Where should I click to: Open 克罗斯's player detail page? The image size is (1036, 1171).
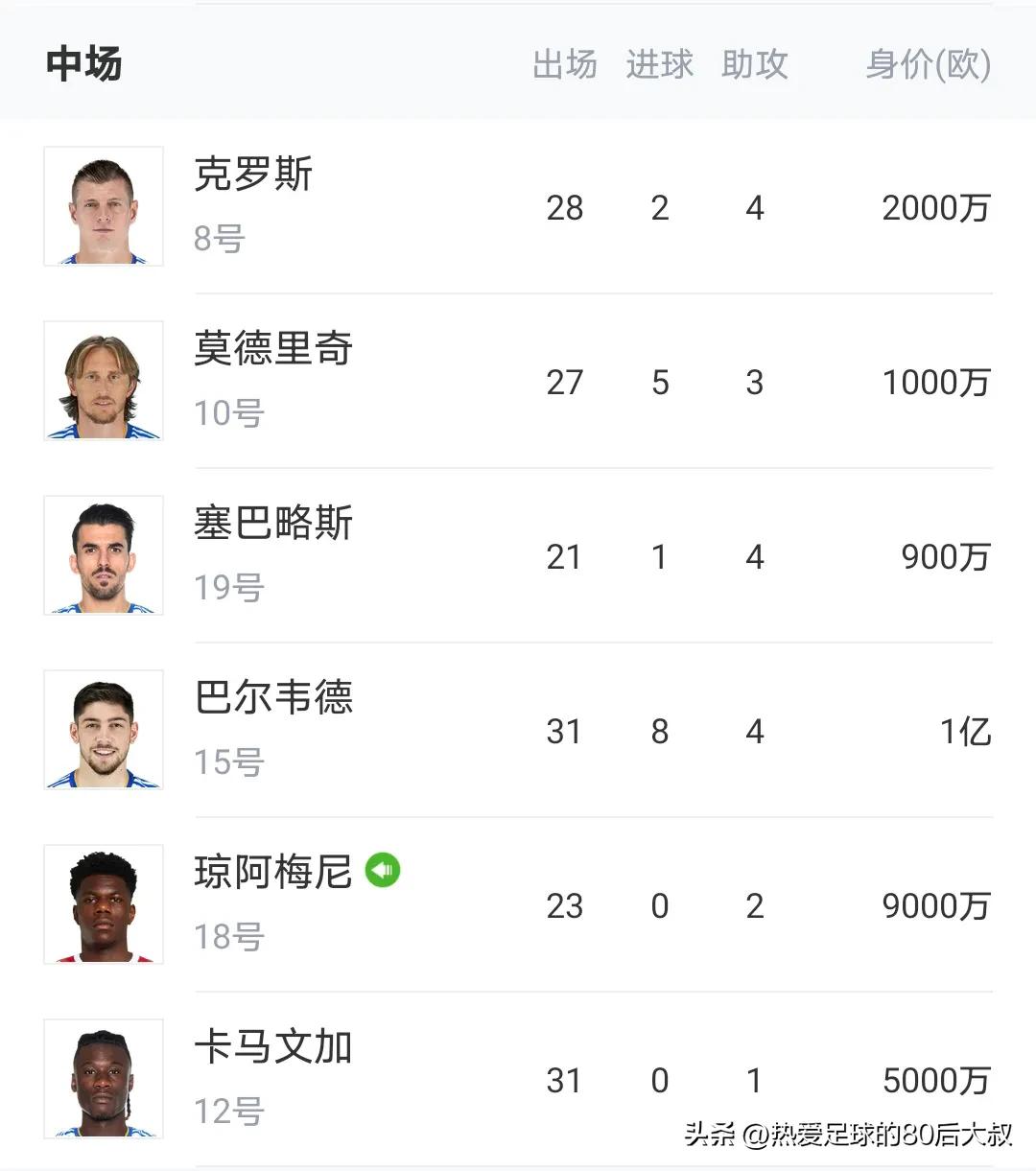[252, 176]
